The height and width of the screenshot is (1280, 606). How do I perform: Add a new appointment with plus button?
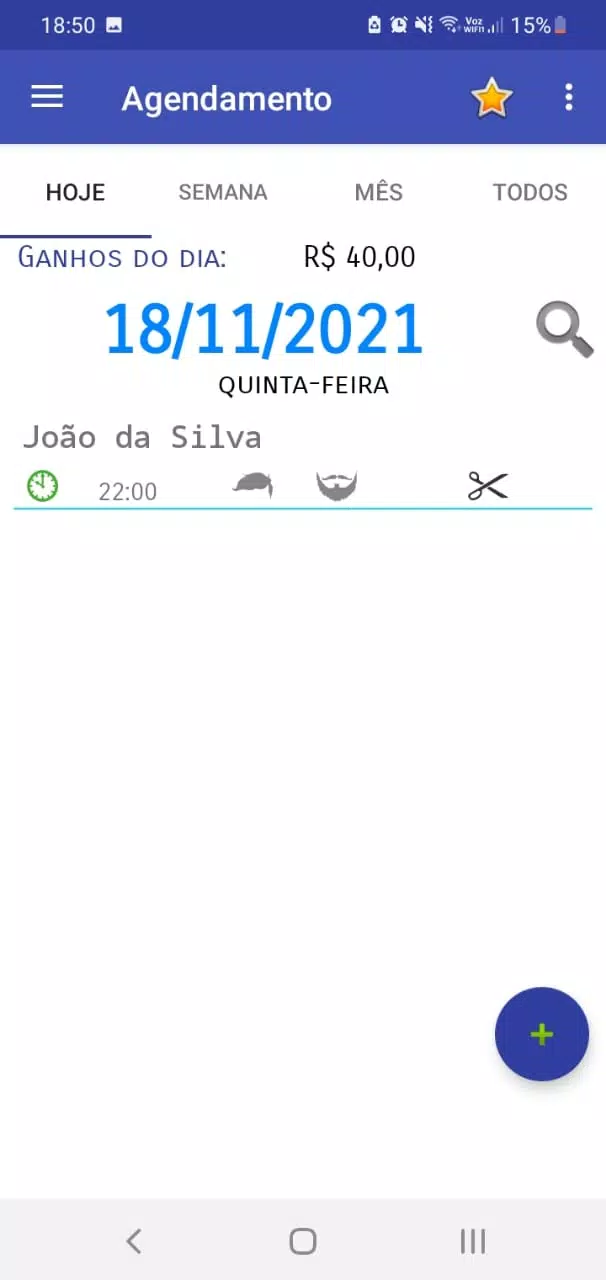pos(541,1034)
